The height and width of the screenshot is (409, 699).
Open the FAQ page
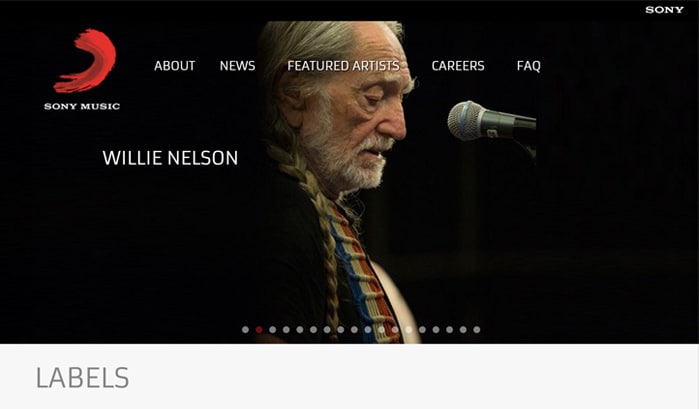coord(528,66)
